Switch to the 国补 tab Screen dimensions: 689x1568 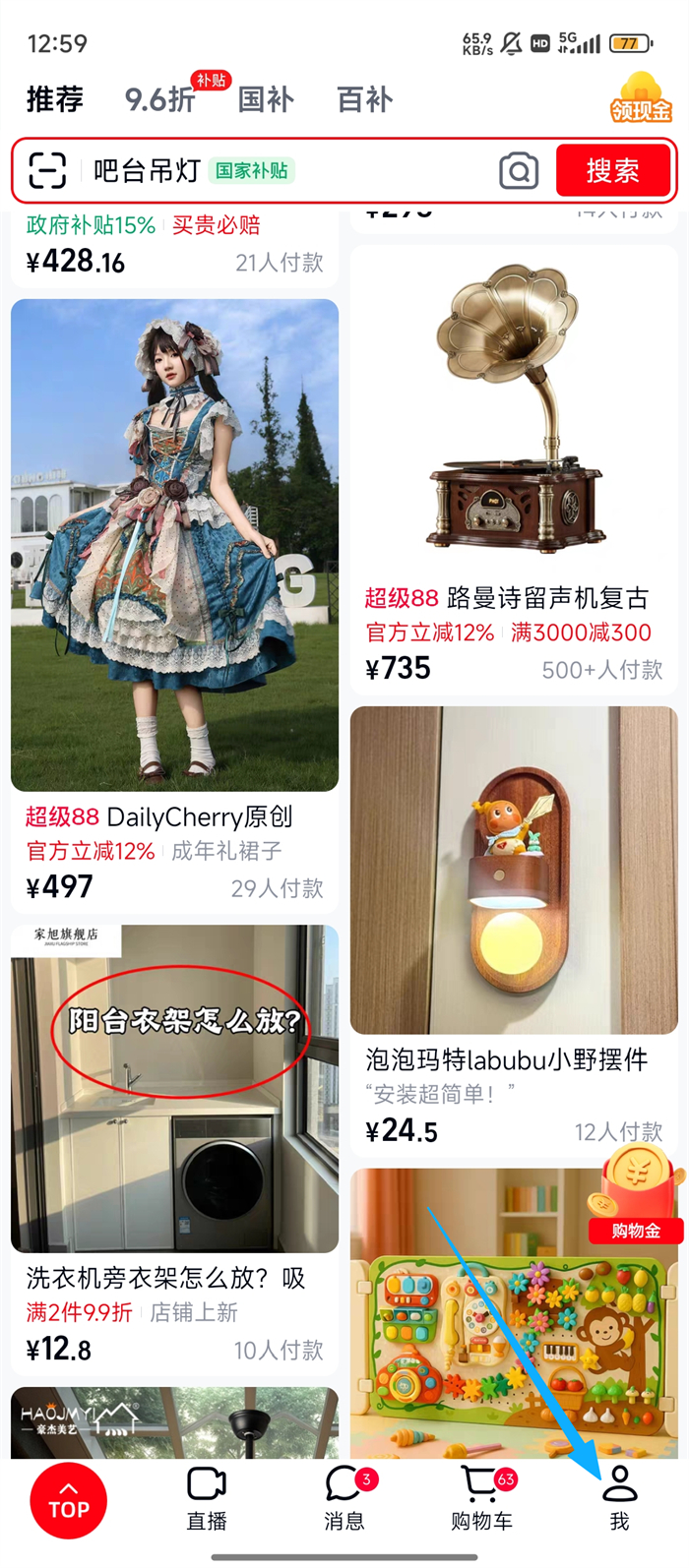click(266, 99)
